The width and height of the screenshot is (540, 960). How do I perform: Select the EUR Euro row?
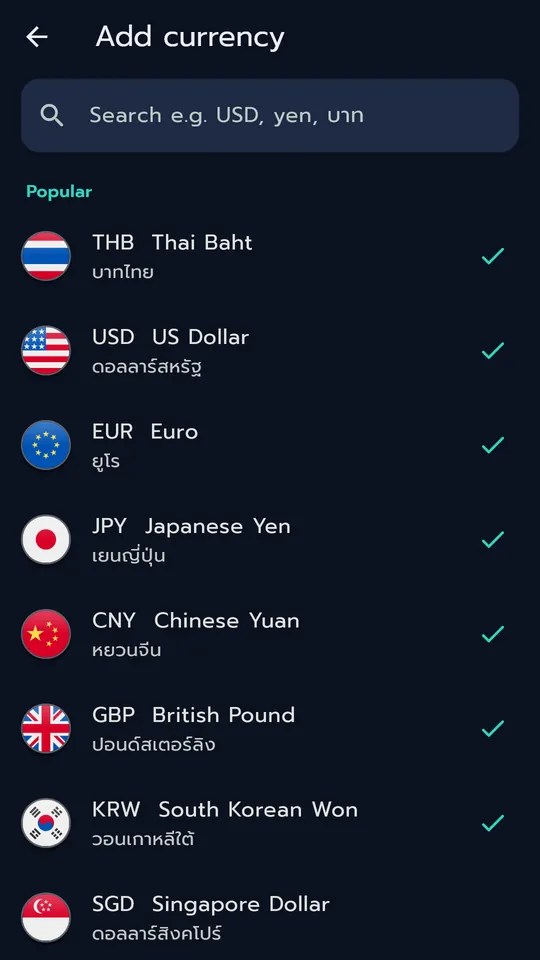point(270,445)
